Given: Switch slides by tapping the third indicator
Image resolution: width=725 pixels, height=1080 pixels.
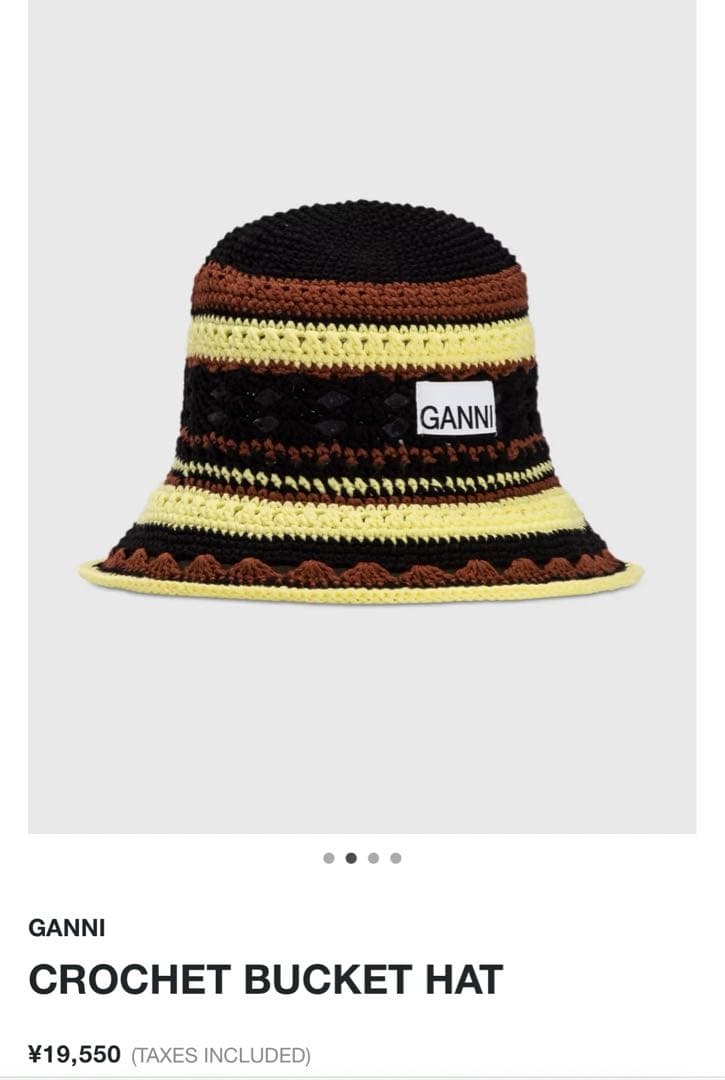Looking at the screenshot, I should pos(373,855).
